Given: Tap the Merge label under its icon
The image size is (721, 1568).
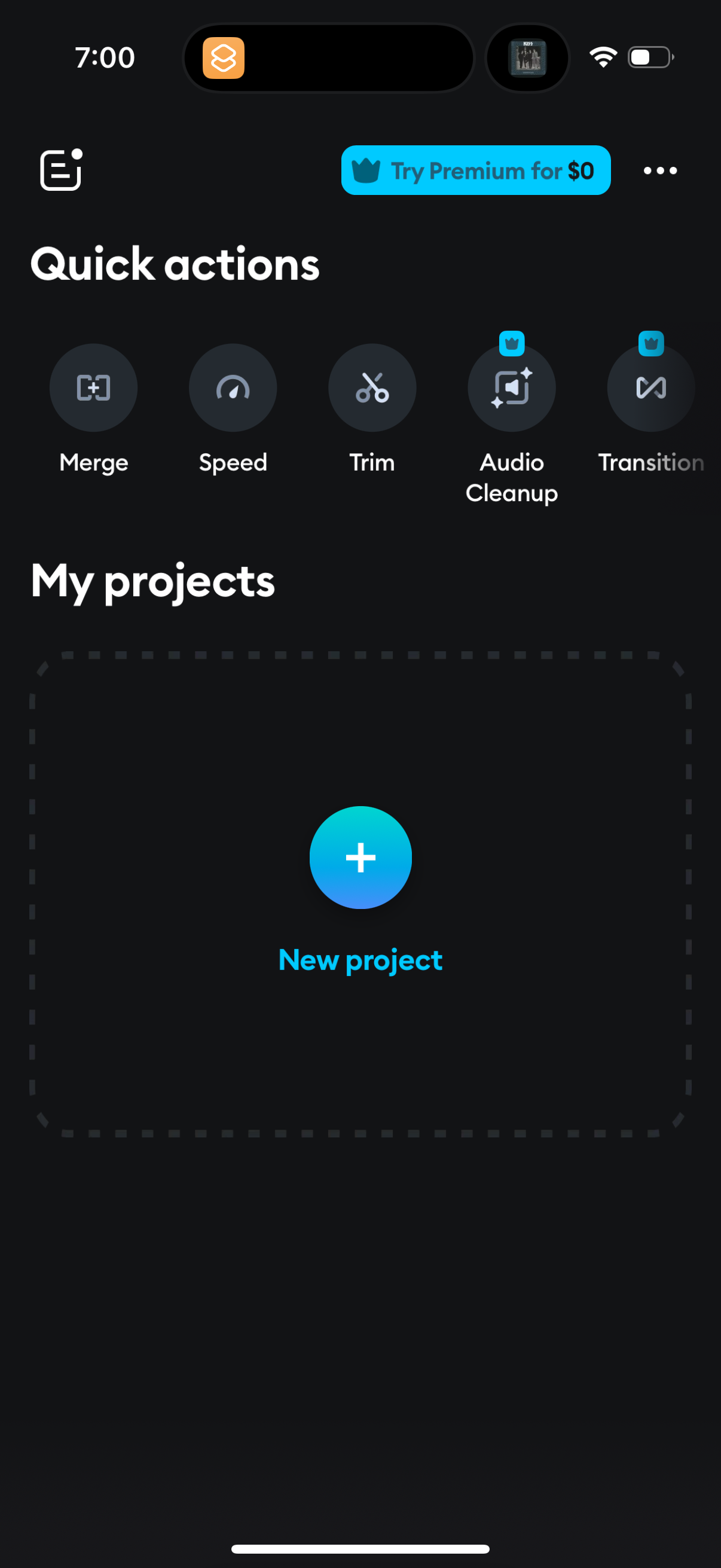Looking at the screenshot, I should point(93,463).
